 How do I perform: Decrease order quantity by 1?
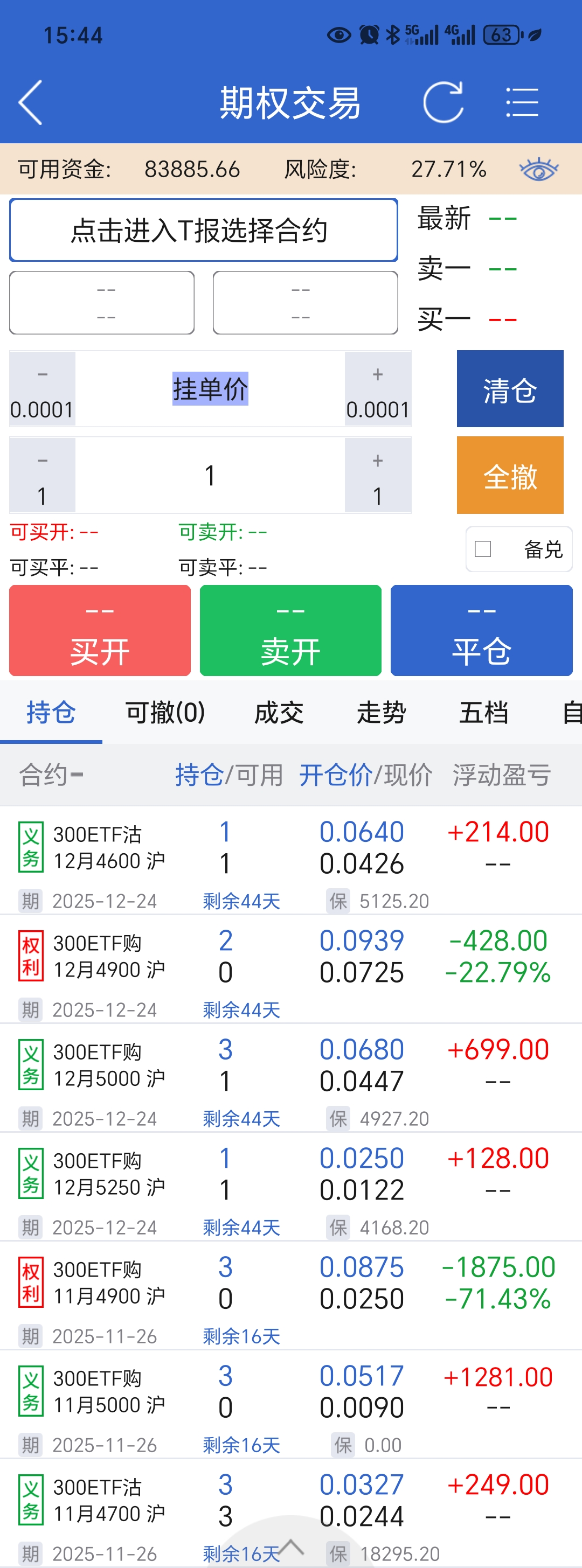pos(42,476)
